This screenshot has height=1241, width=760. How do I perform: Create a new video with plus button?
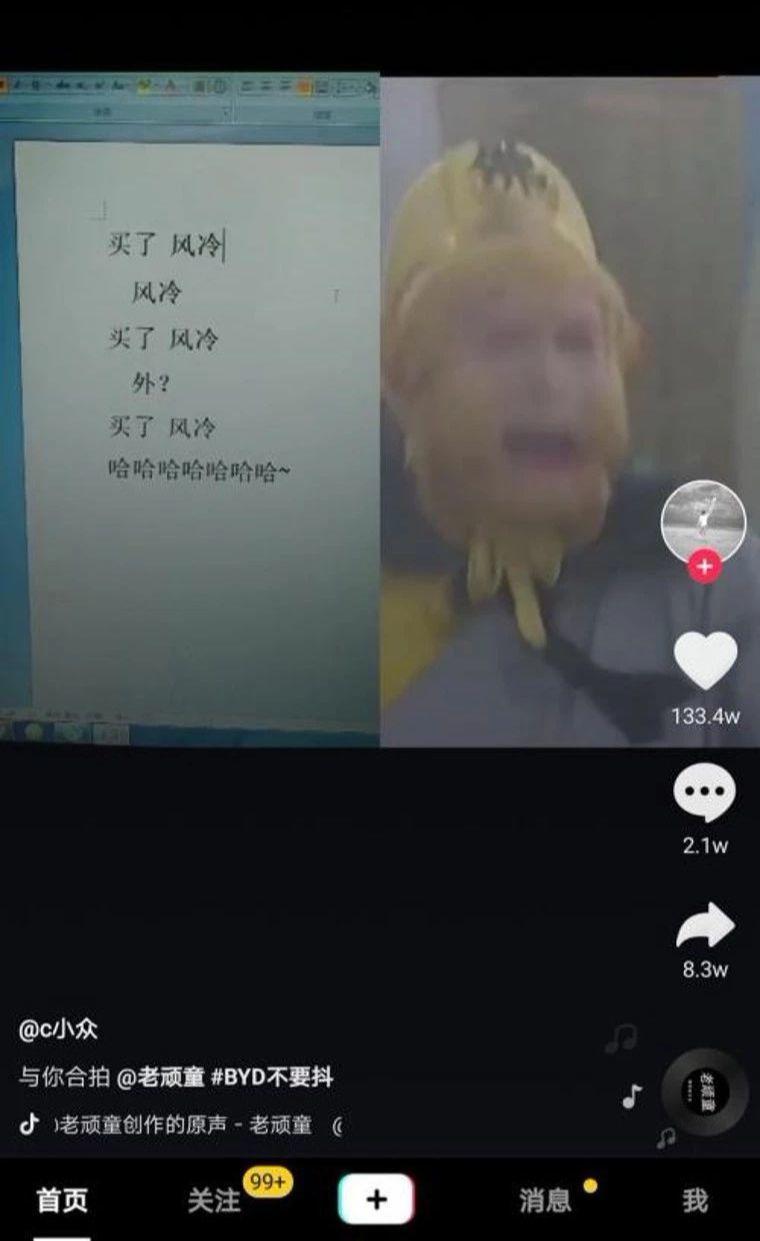click(x=376, y=1199)
